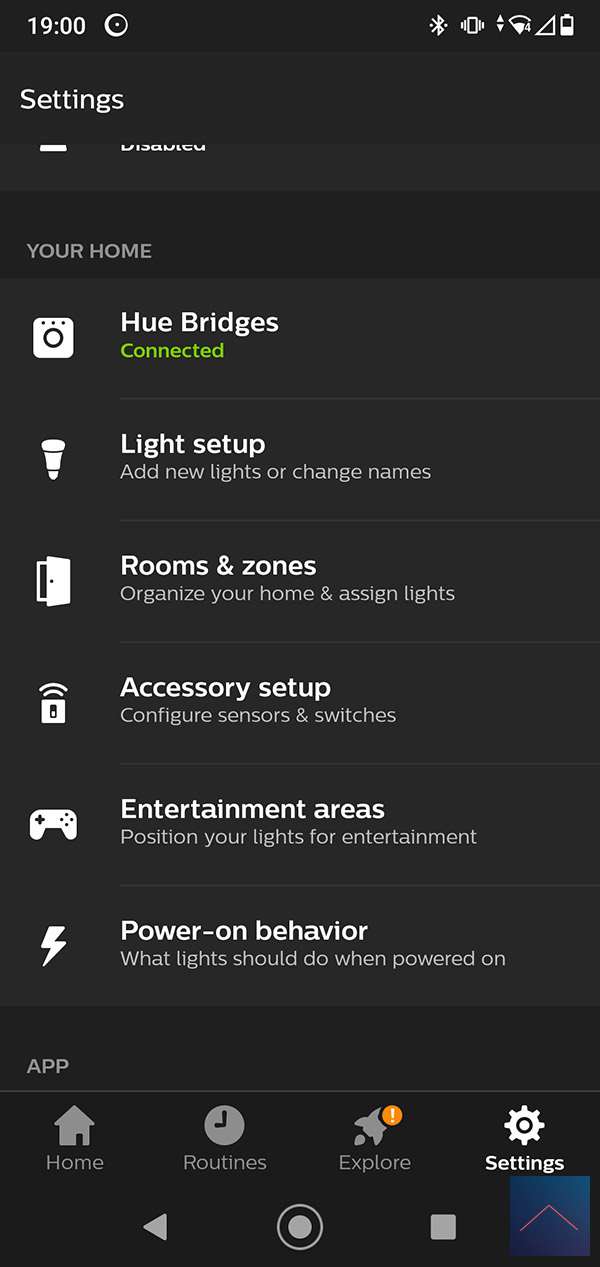Open Light setup
The image size is (600, 1267).
[300, 458]
